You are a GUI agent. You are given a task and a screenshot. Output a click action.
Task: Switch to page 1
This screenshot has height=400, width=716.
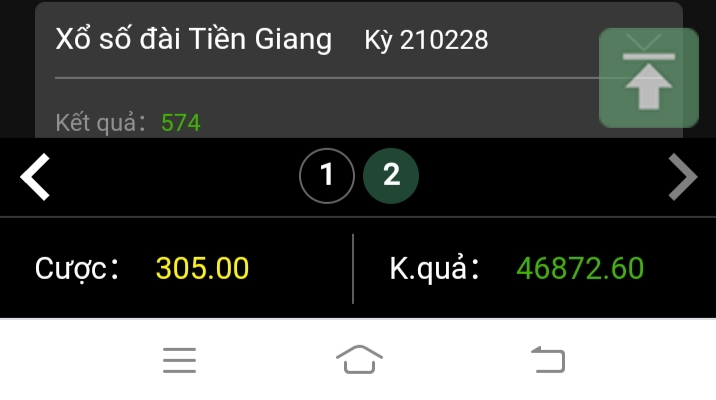click(326, 176)
